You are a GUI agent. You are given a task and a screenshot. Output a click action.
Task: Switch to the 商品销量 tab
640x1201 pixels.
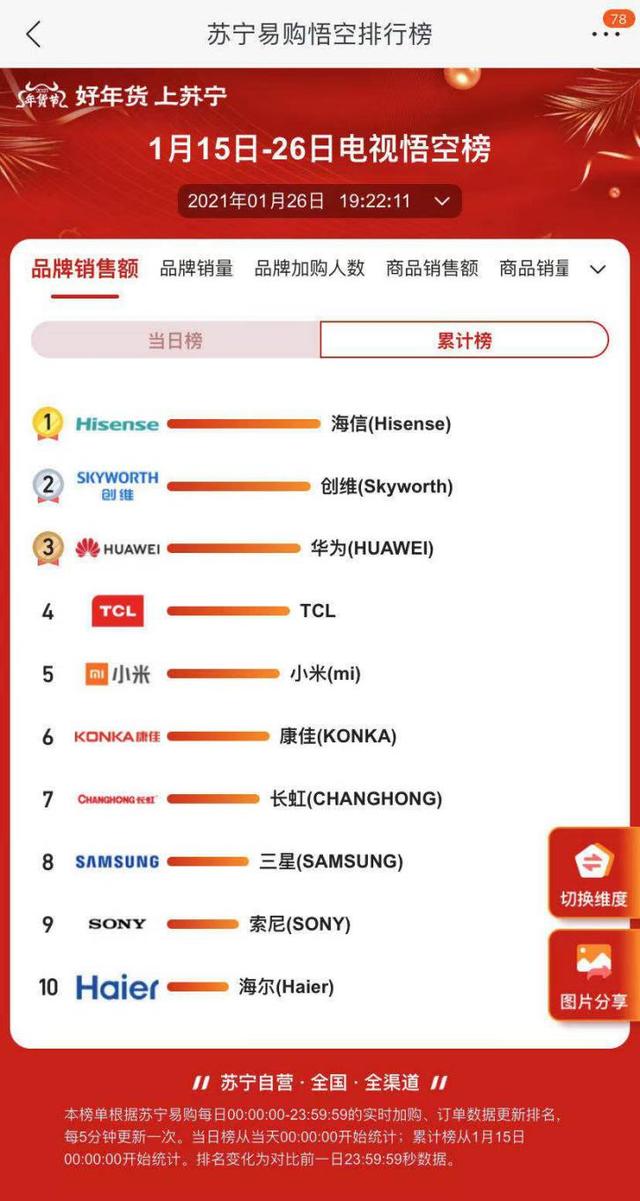click(x=534, y=268)
